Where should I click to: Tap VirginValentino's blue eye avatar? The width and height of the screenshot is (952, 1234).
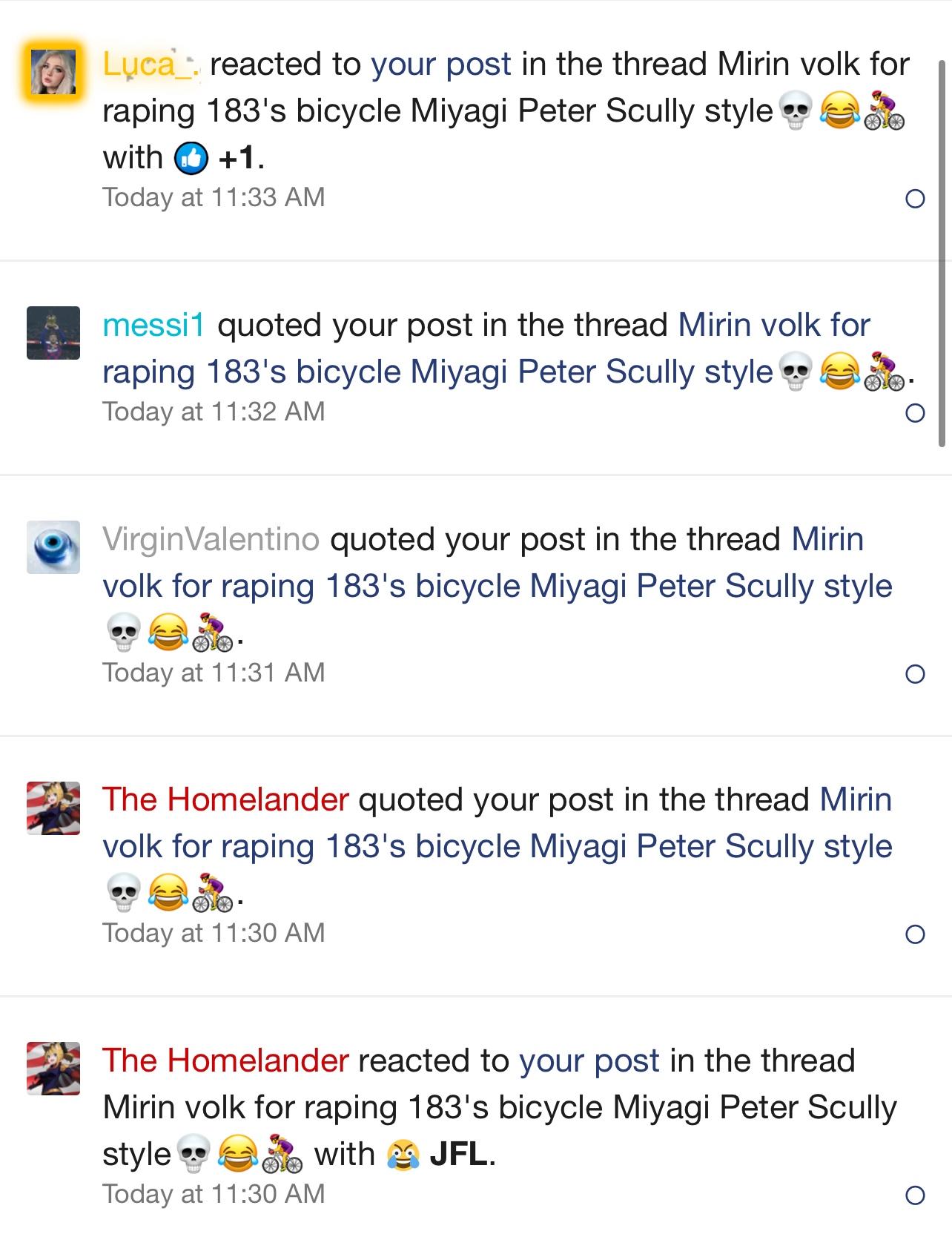53,547
